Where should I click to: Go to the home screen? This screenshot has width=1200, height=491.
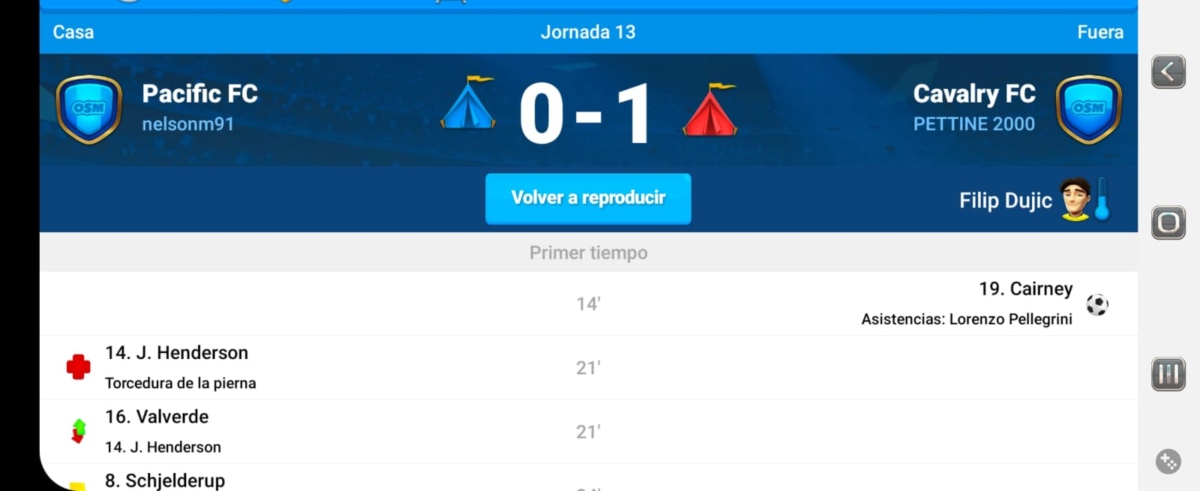[x=1168, y=222]
